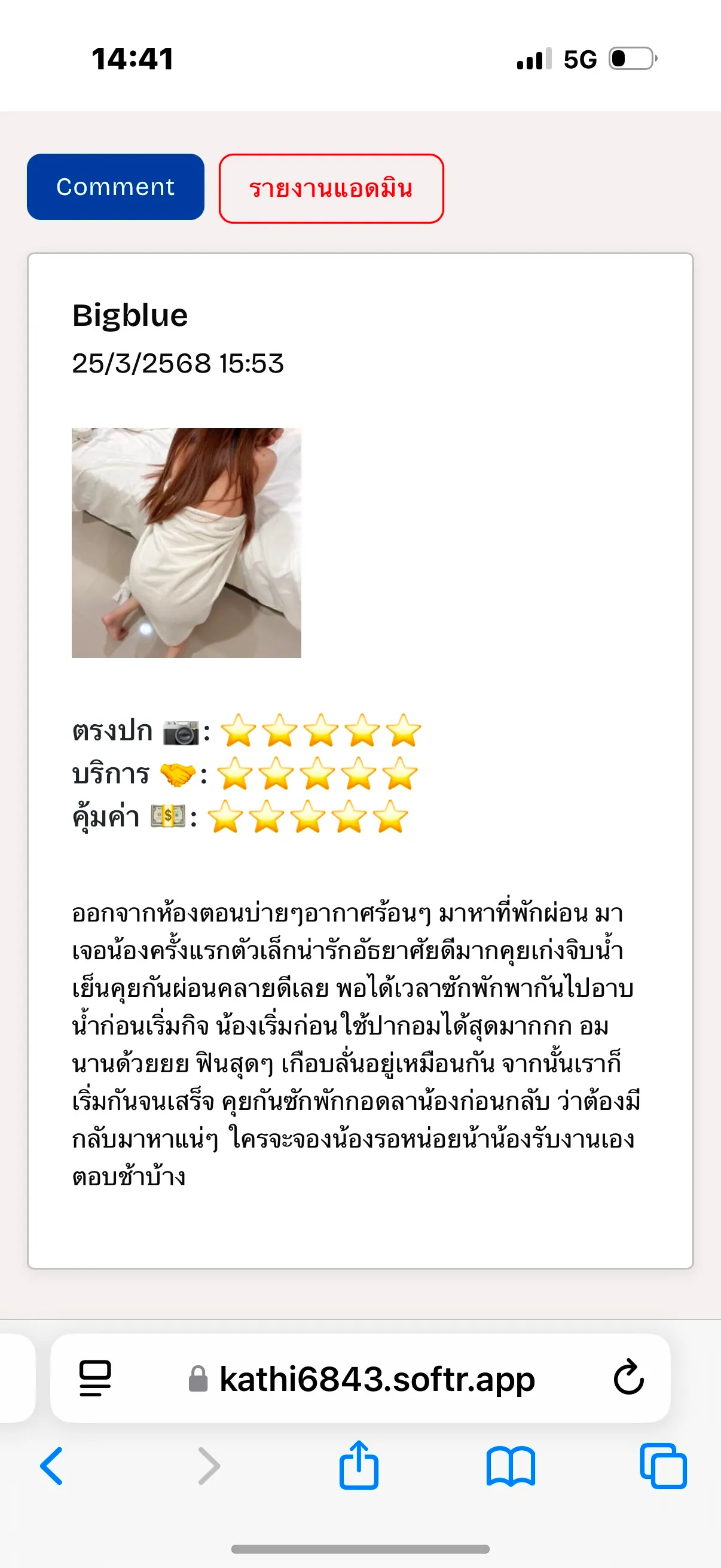721x1568 pixels.
Task: Tap the post date 25/3/2568
Action: (x=178, y=364)
